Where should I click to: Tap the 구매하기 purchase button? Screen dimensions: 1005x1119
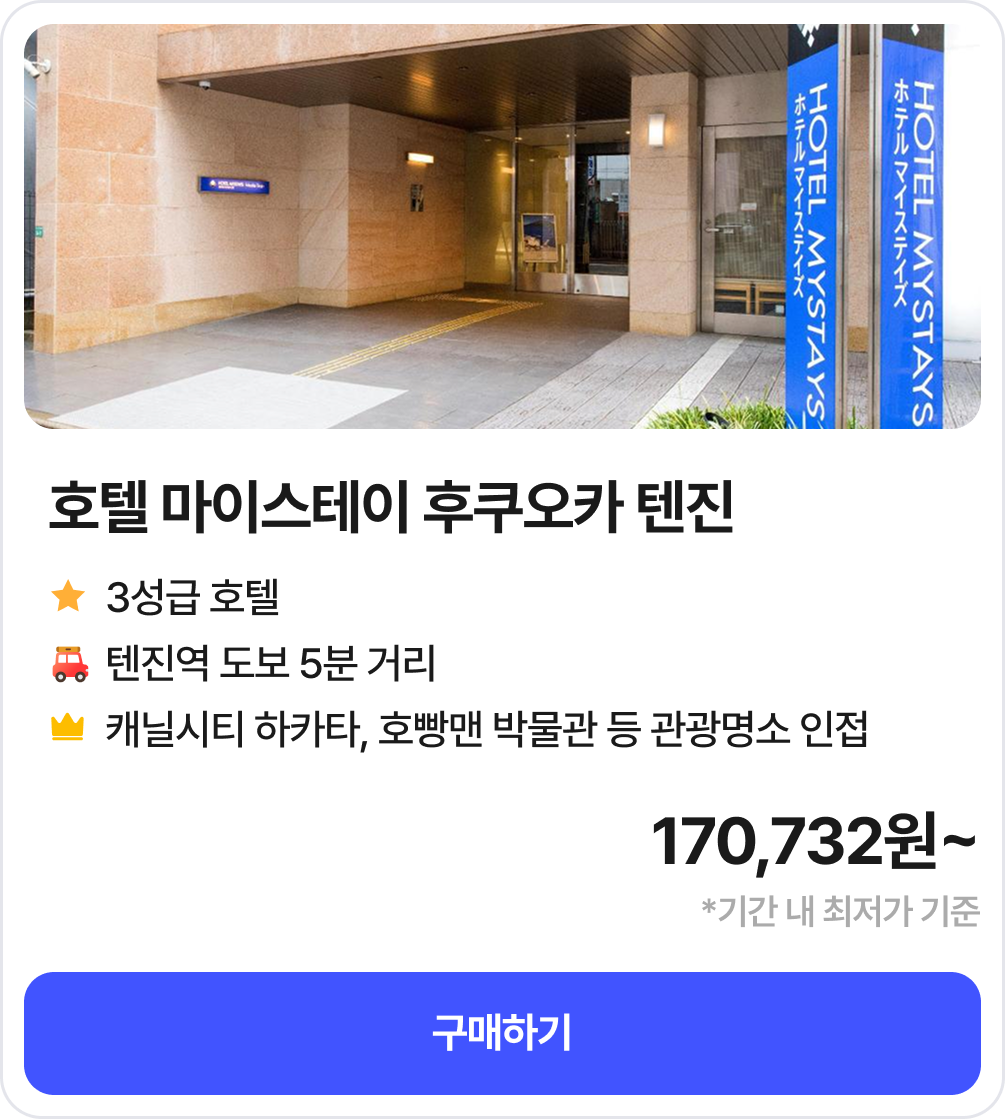pyautogui.click(x=502, y=1033)
